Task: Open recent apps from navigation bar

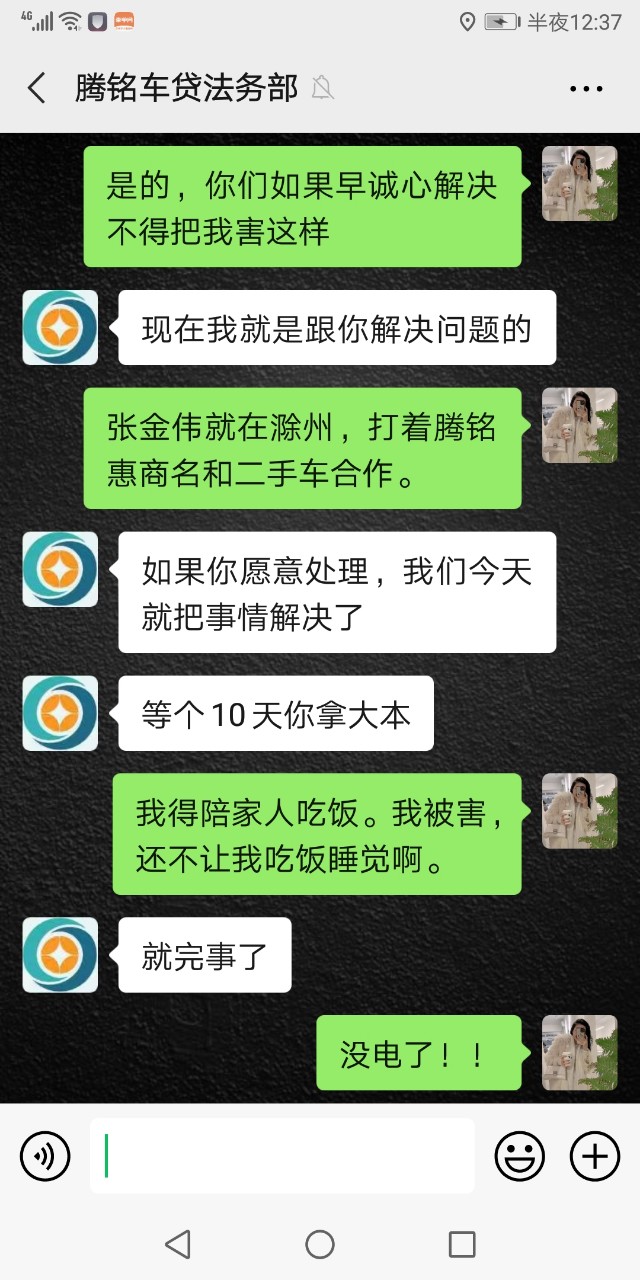Action: coord(462,1244)
